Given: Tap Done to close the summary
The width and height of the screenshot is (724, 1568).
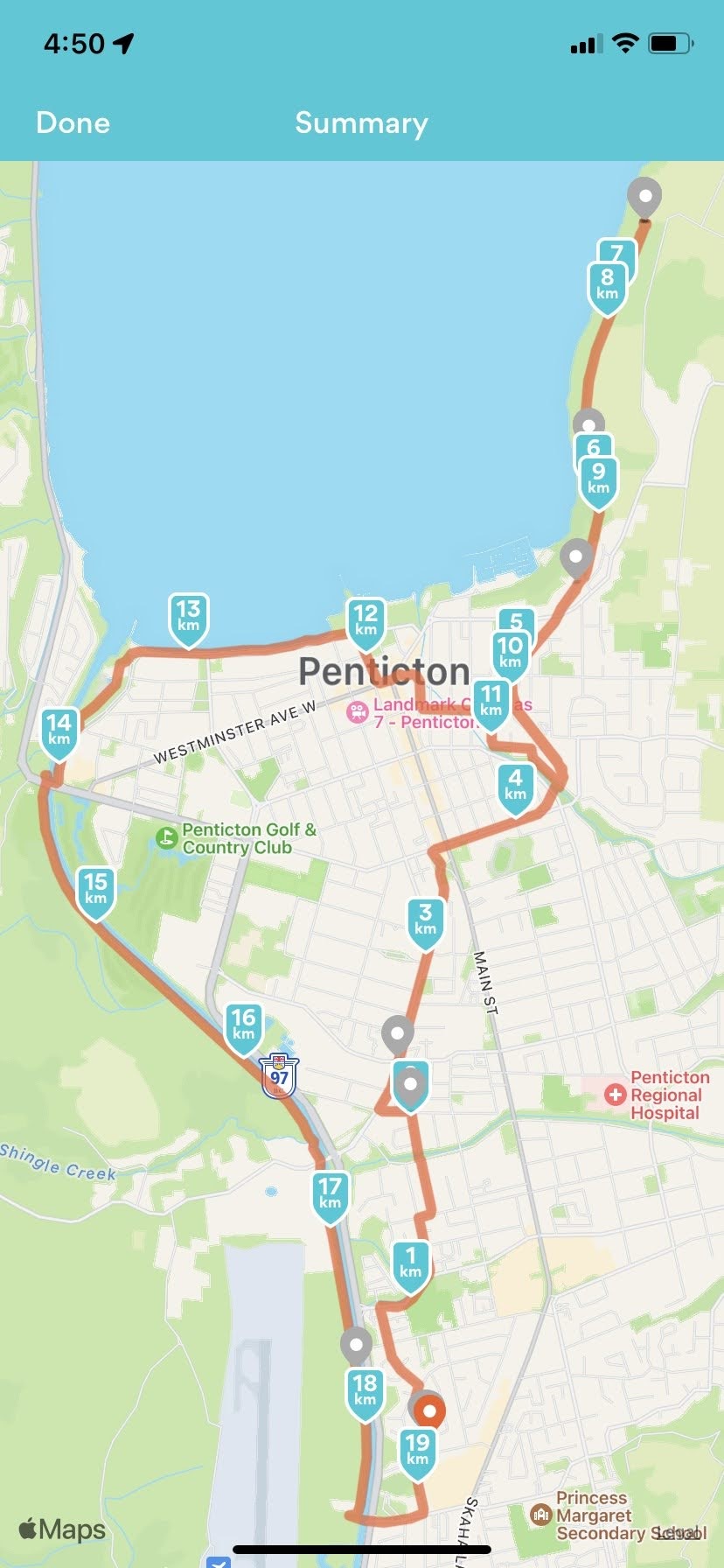Looking at the screenshot, I should [73, 122].
